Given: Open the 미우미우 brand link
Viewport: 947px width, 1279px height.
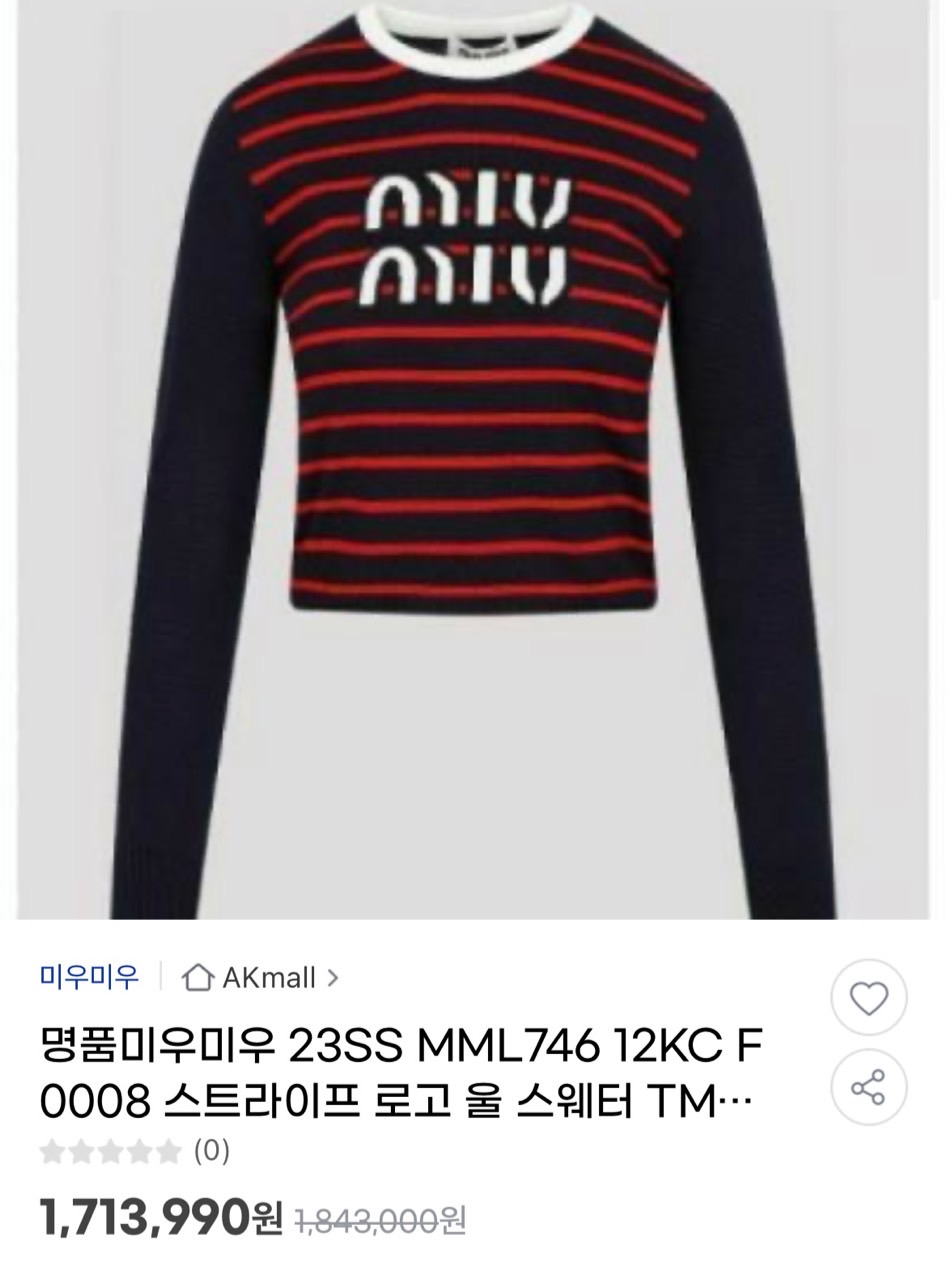Looking at the screenshot, I should (90, 976).
